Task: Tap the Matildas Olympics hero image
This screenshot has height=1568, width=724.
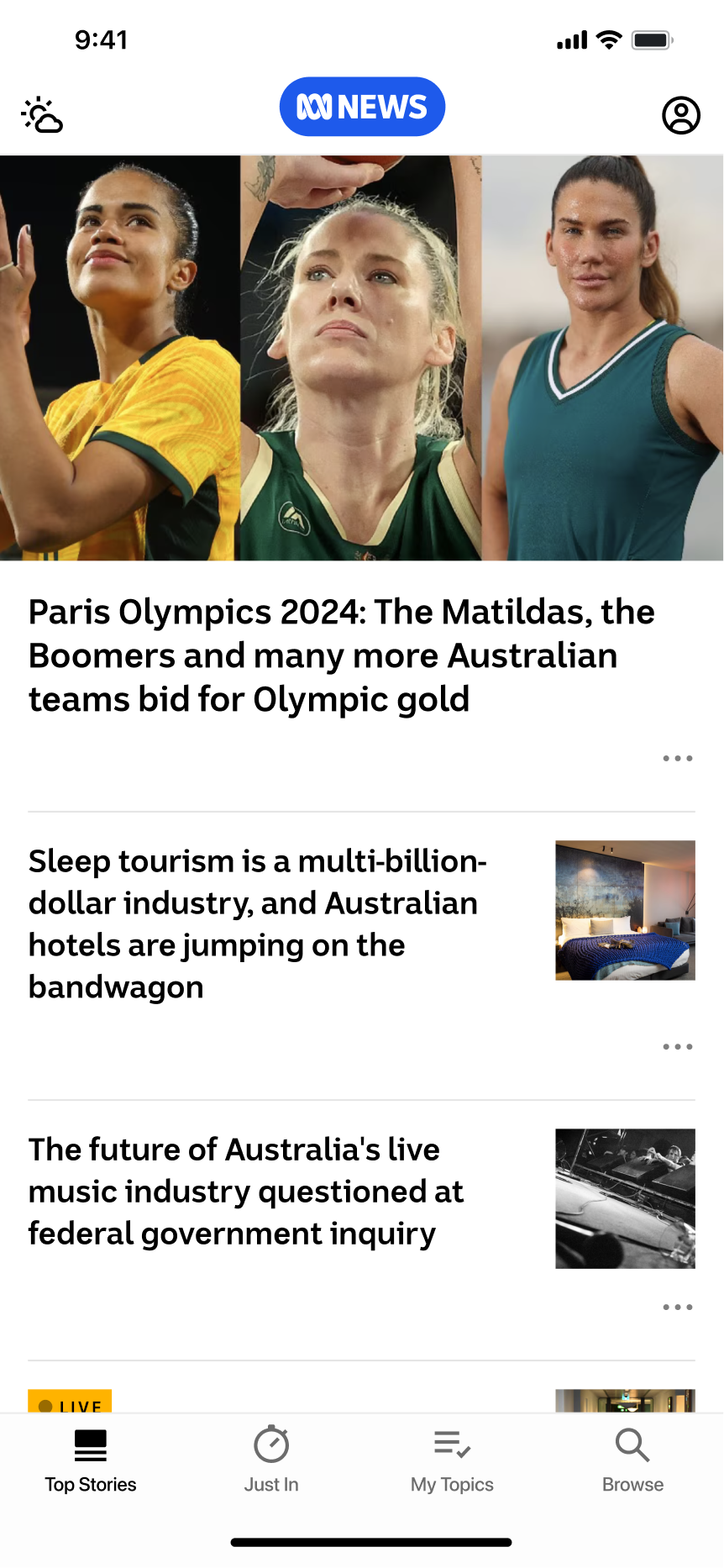Action: click(362, 357)
